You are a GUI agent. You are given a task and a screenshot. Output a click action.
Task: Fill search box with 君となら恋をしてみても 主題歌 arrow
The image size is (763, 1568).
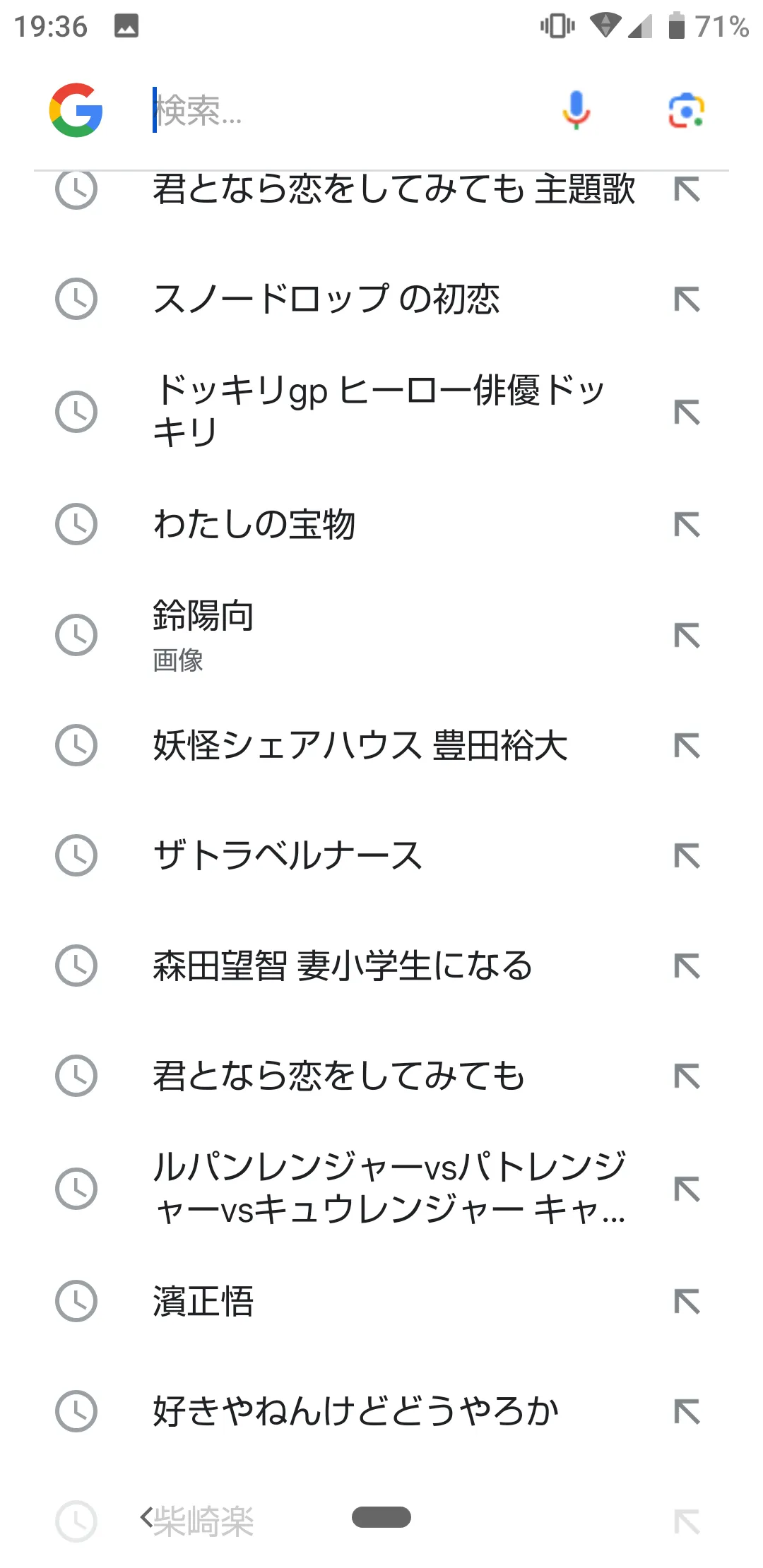(x=687, y=189)
